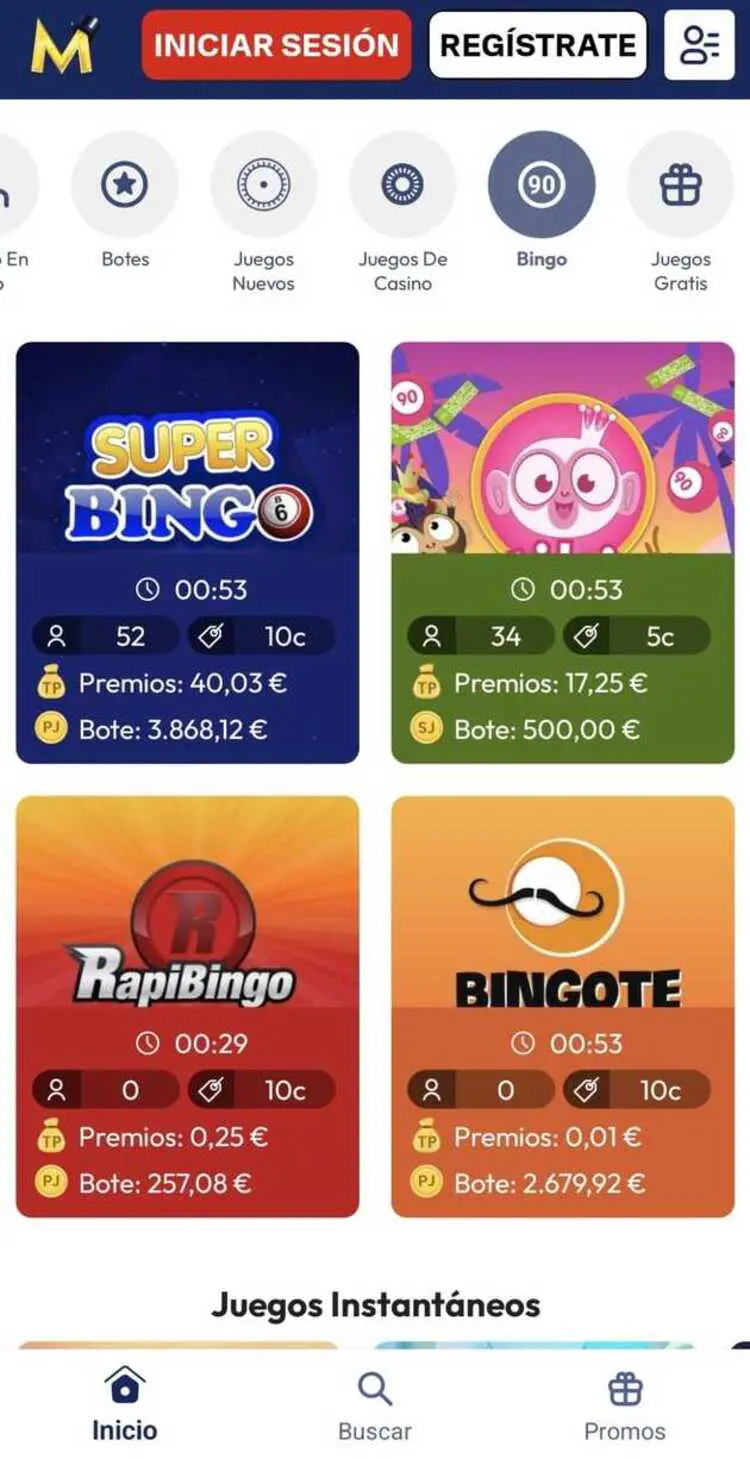Open search via the Buscar magnifier icon
This screenshot has width=750, height=1459.
pos(374,1388)
